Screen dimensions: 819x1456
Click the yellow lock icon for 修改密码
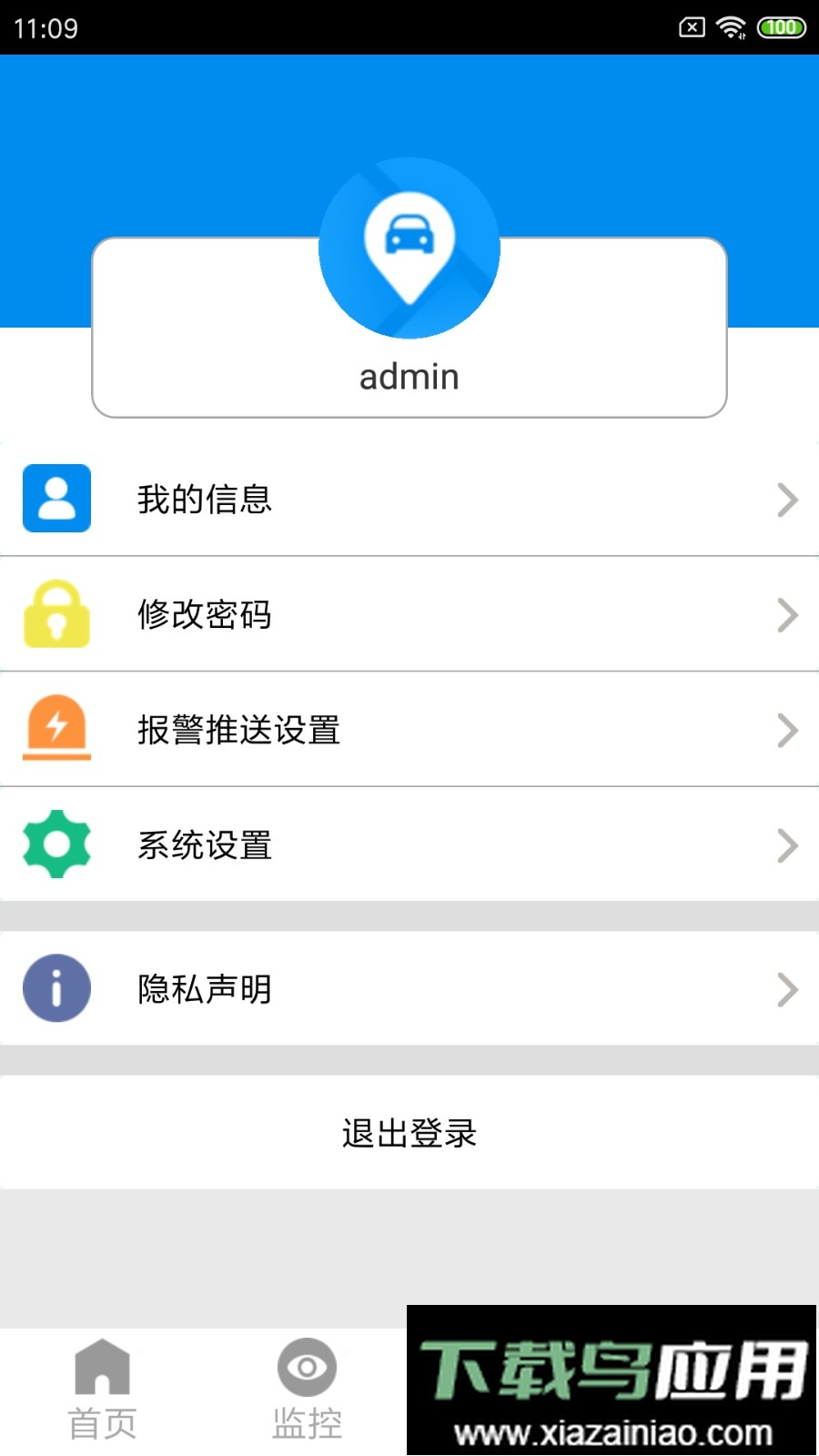(x=56, y=614)
